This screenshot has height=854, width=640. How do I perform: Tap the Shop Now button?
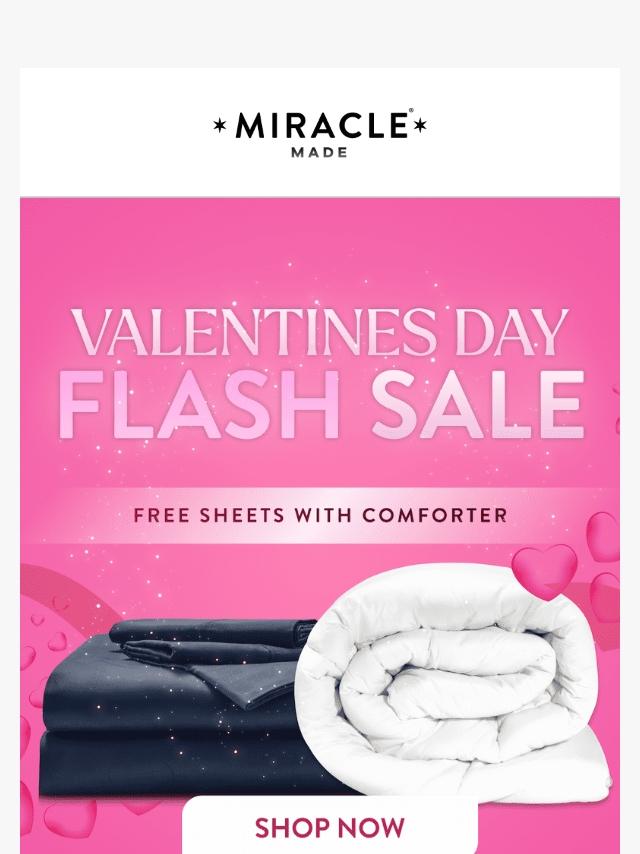(x=329, y=828)
